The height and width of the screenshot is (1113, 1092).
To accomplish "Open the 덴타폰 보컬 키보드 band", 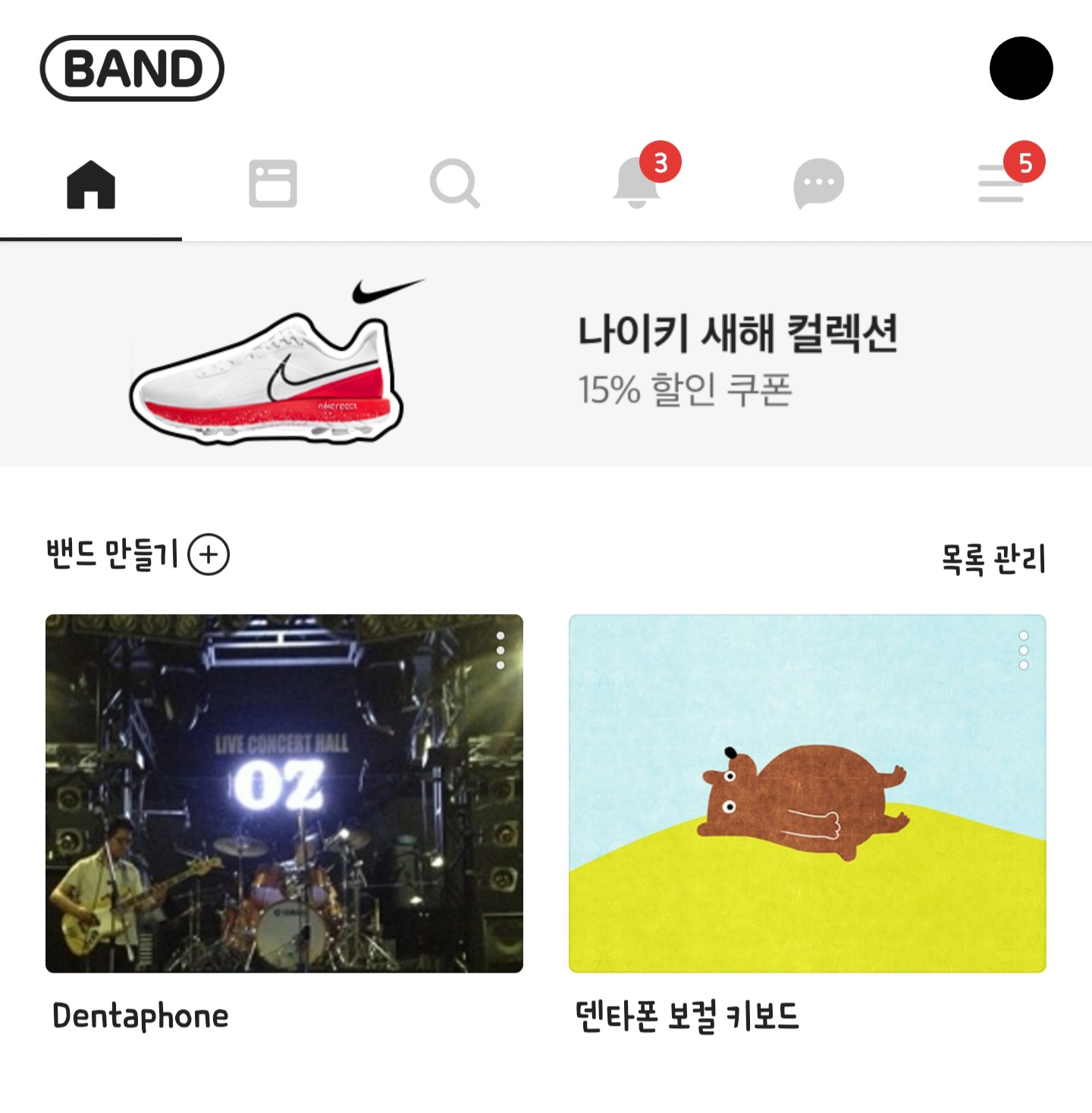I will coord(807,793).
